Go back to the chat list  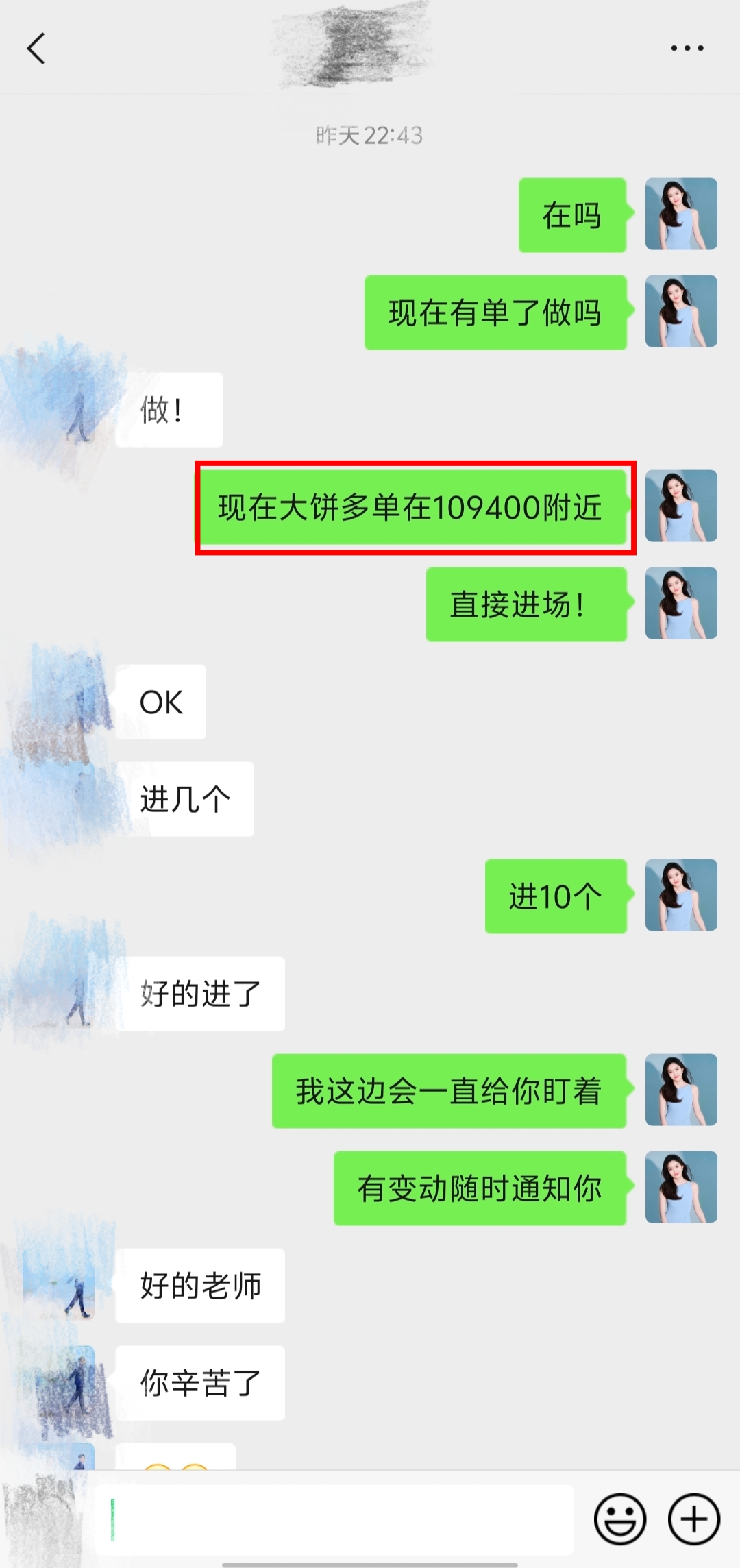36,48
